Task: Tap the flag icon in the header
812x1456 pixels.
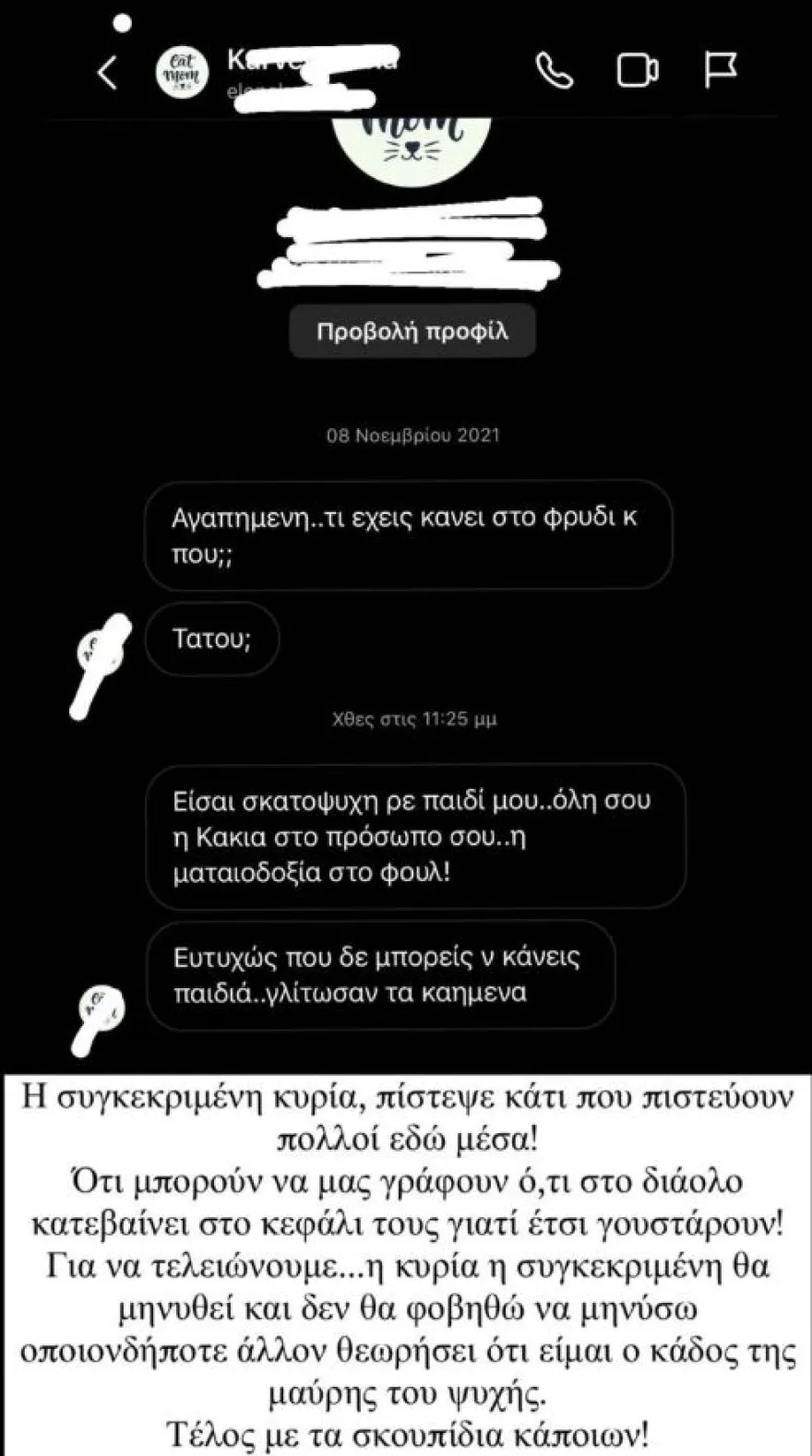Action: click(x=720, y=69)
